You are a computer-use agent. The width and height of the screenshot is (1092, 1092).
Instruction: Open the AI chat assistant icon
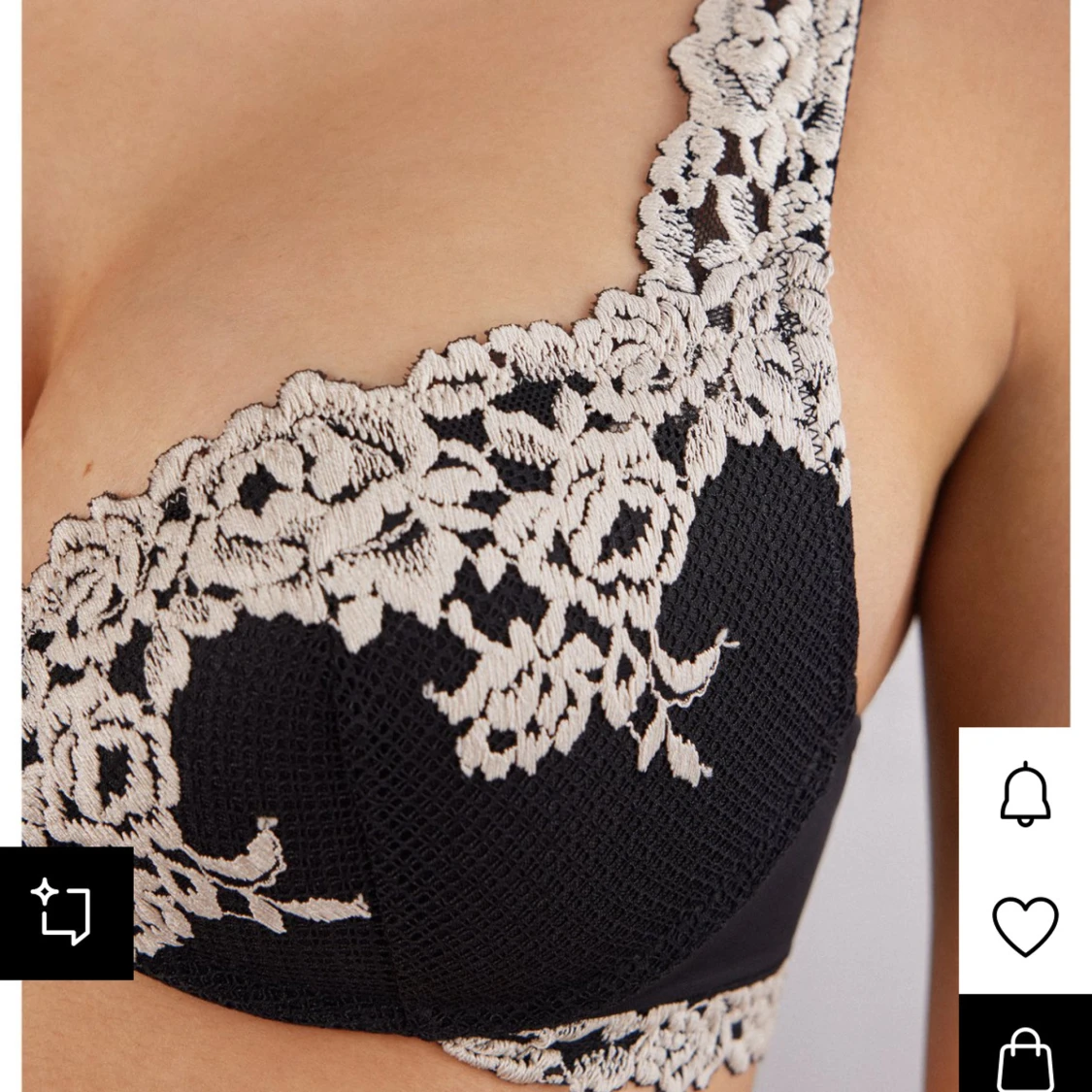pos(64,911)
